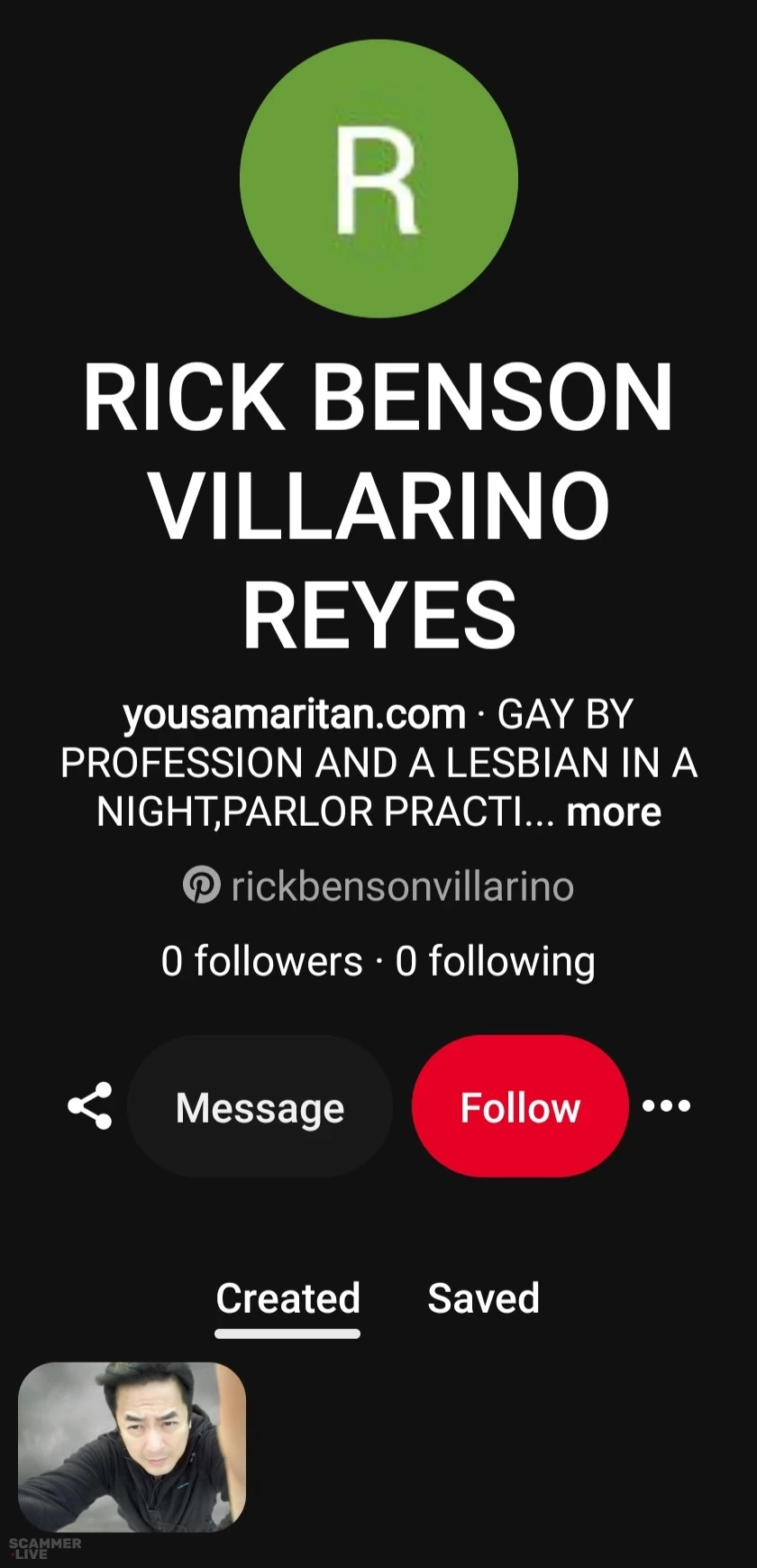Image resolution: width=757 pixels, height=1568 pixels.
Task: Visit the yousamaritan.com link
Action: pos(294,714)
